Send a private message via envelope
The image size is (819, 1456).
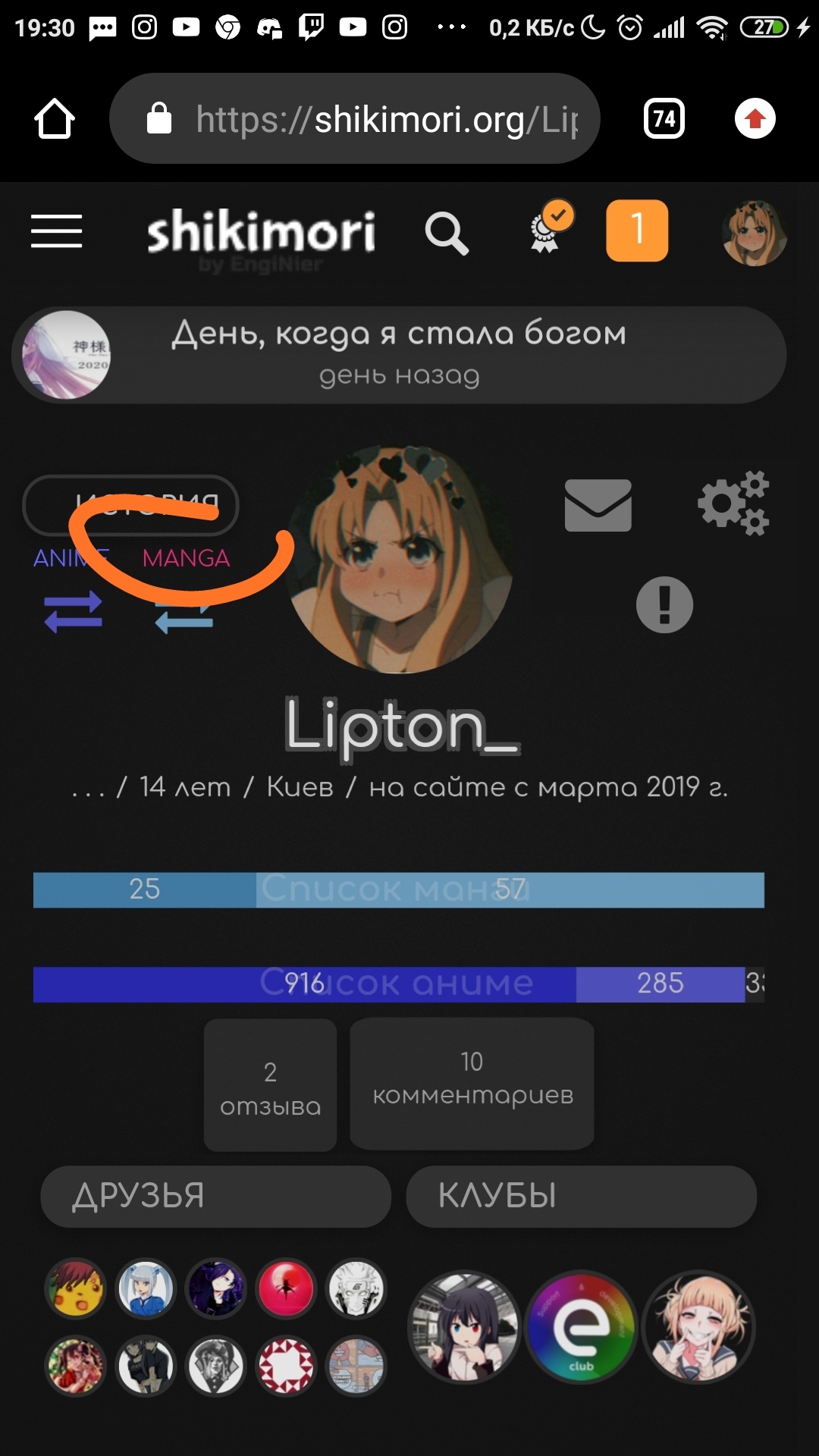pos(598,505)
